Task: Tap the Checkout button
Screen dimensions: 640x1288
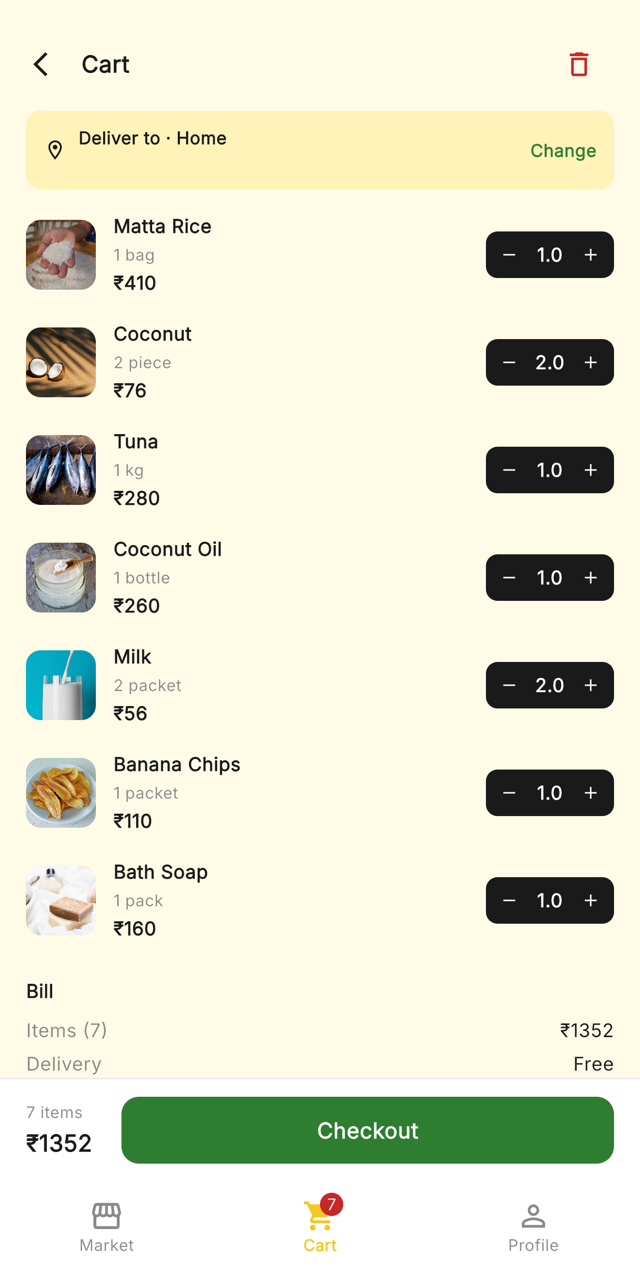Action: (368, 1130)
